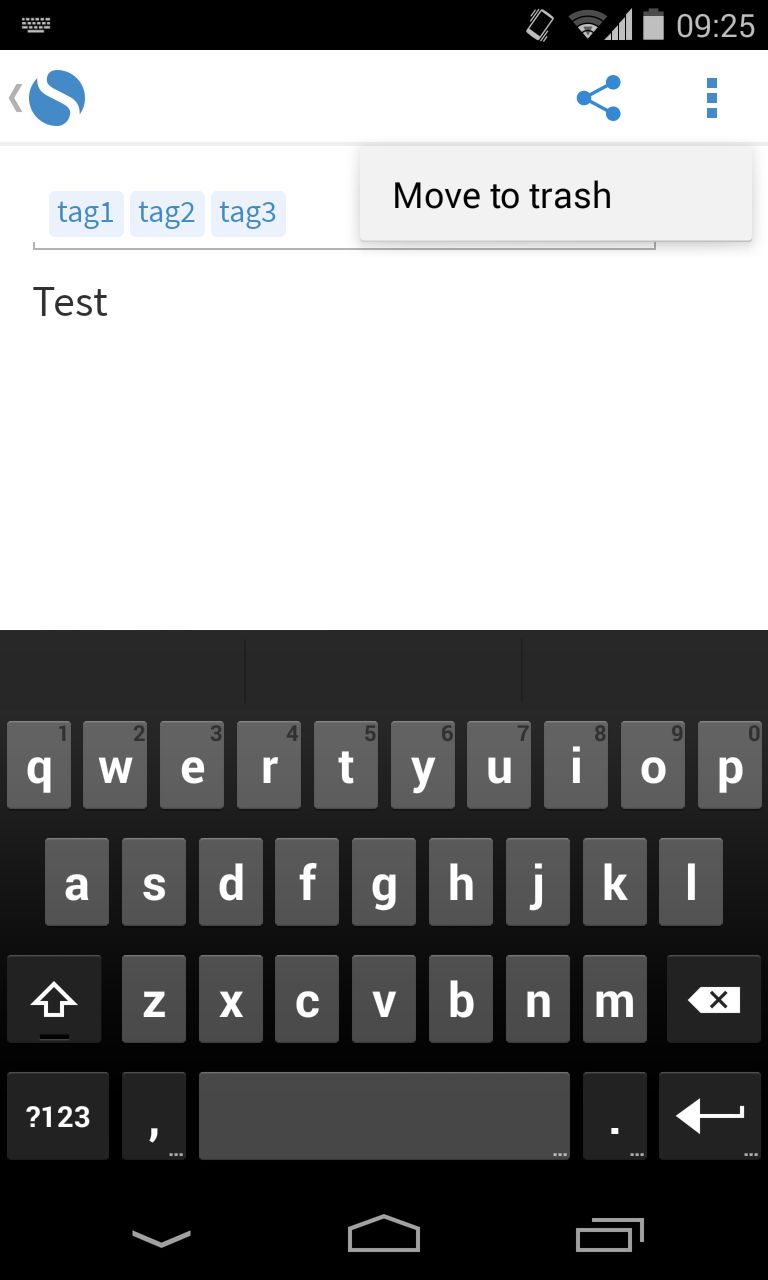Tap the tag2 chip
Image resolution: width=768 pixels, height=1280 pixels.
[167, 213]
